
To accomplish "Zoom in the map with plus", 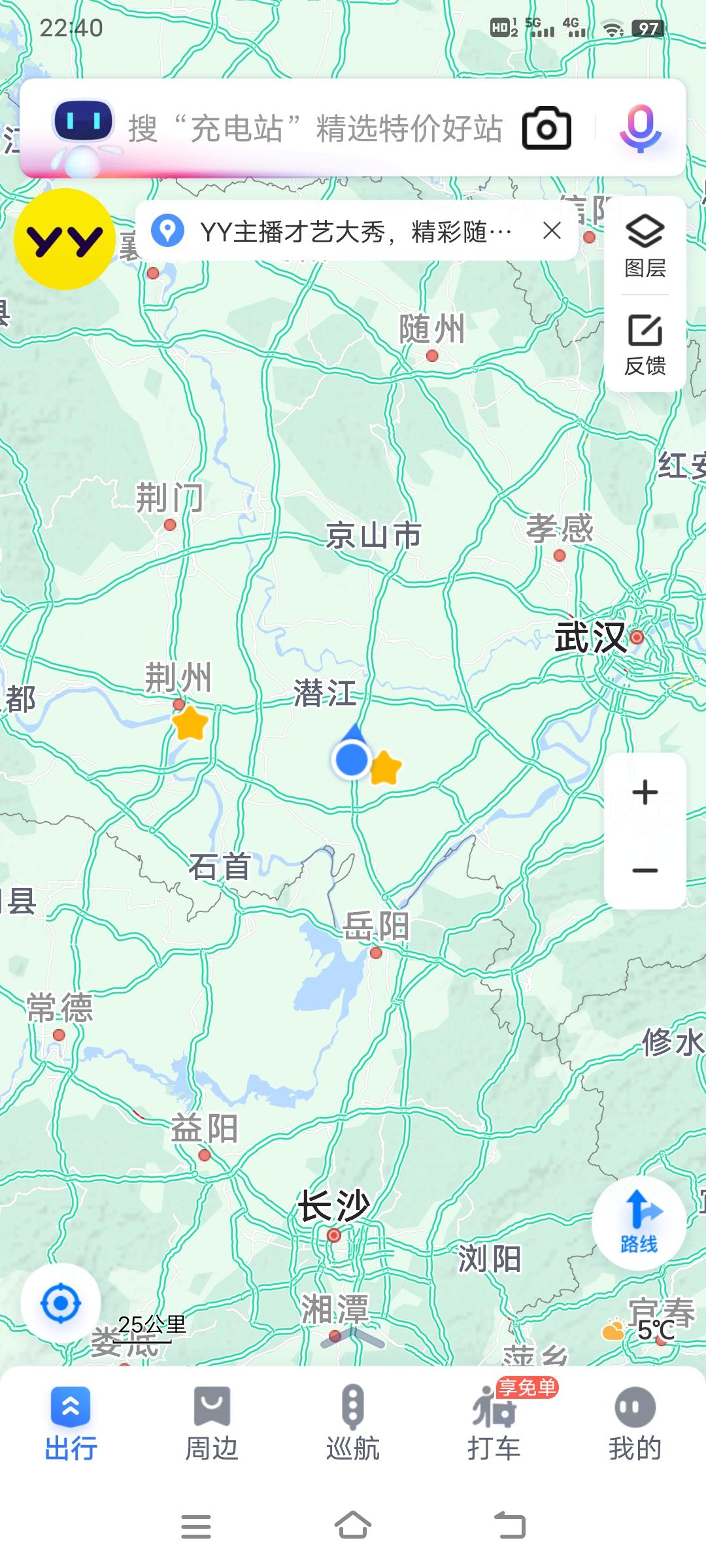I will coord(645,792).
